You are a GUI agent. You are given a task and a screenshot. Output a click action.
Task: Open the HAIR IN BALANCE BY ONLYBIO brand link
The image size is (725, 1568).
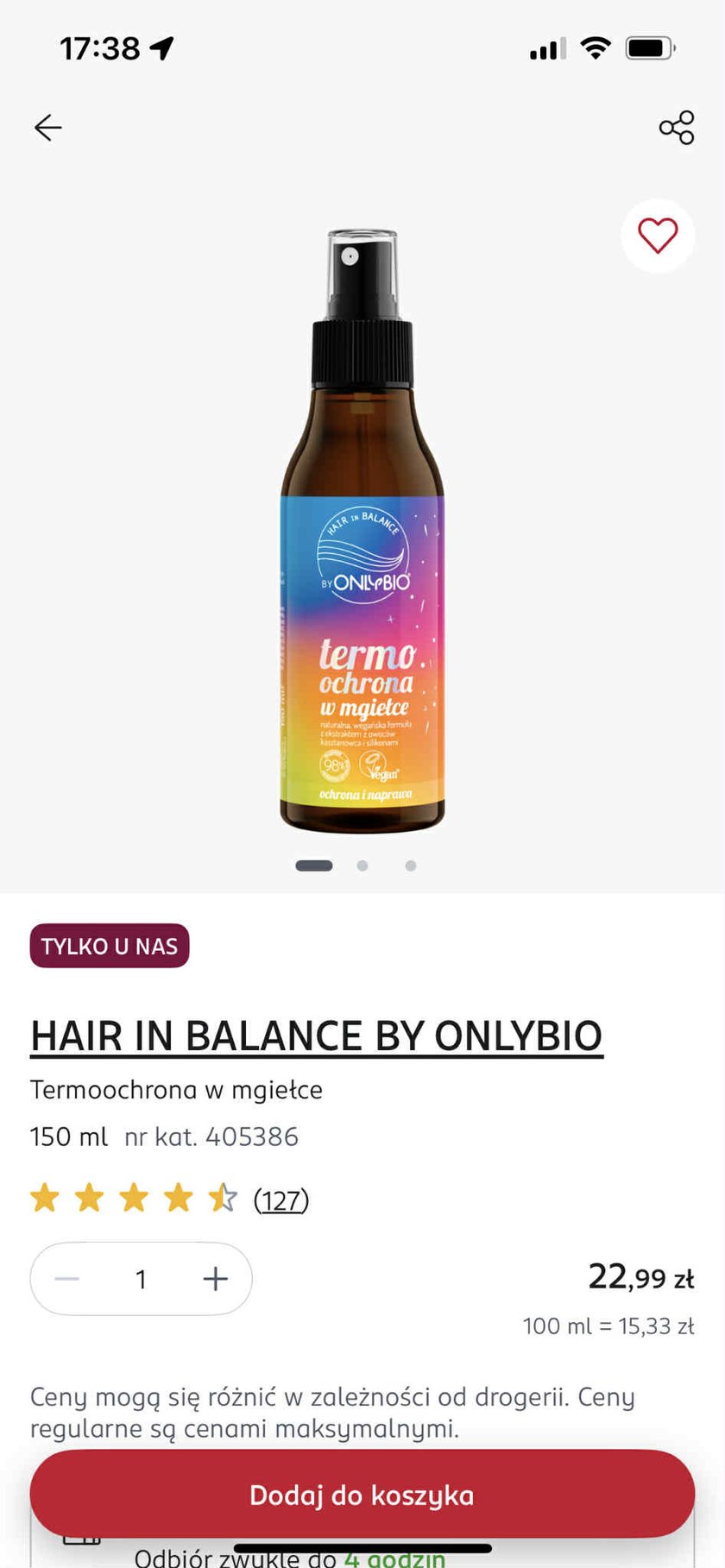[x=316, y=1036]
